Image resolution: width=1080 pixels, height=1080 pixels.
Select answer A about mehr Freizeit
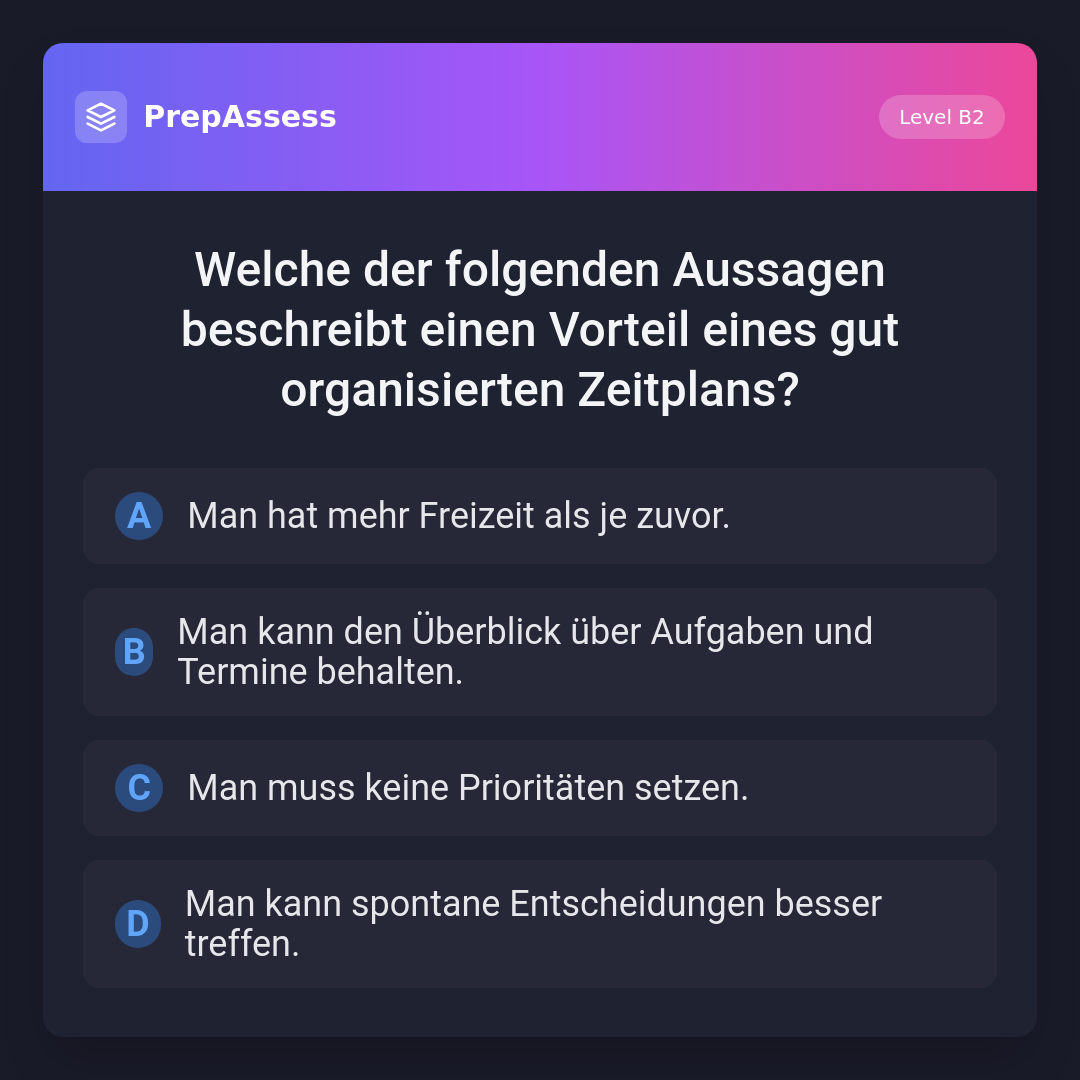coord(540,516)
